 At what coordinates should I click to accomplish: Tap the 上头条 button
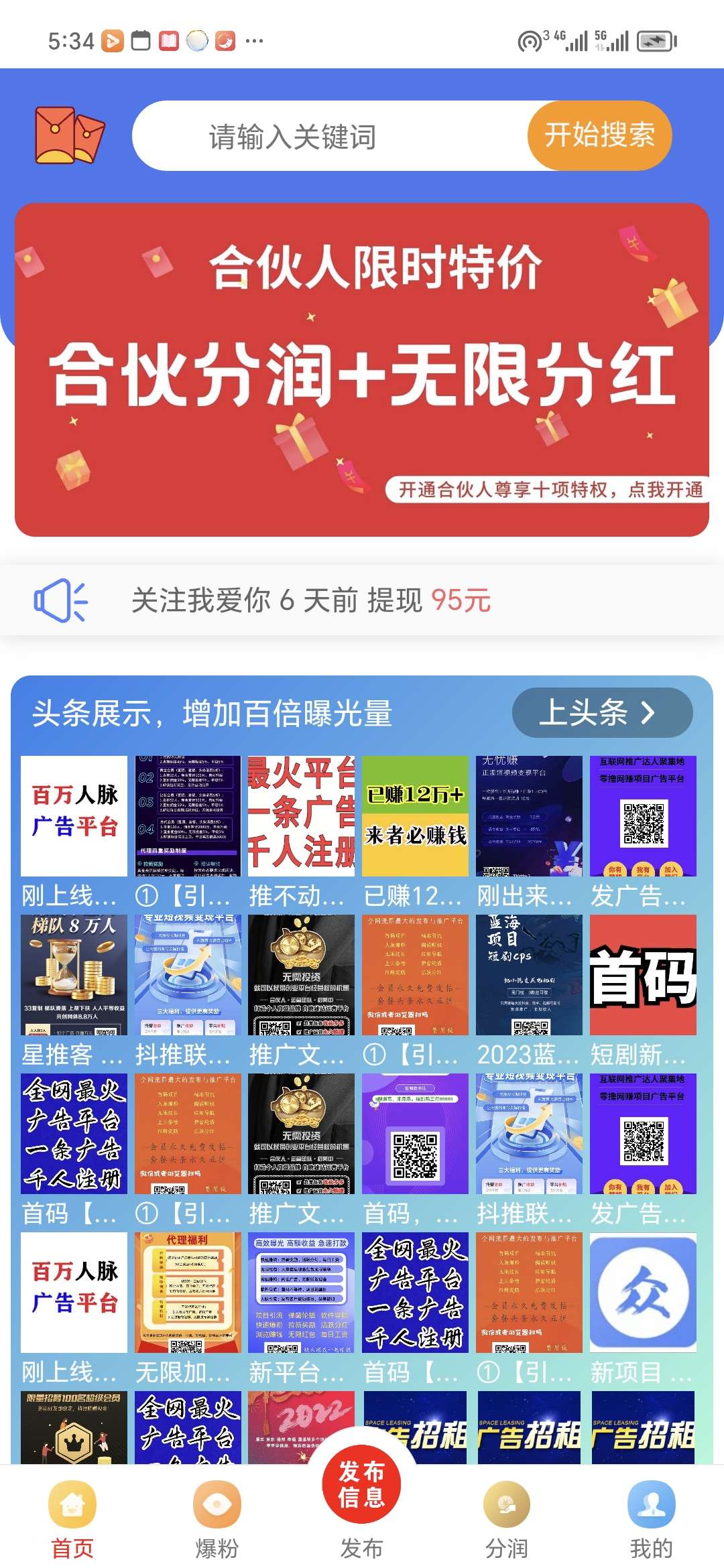tap(602, 712)
